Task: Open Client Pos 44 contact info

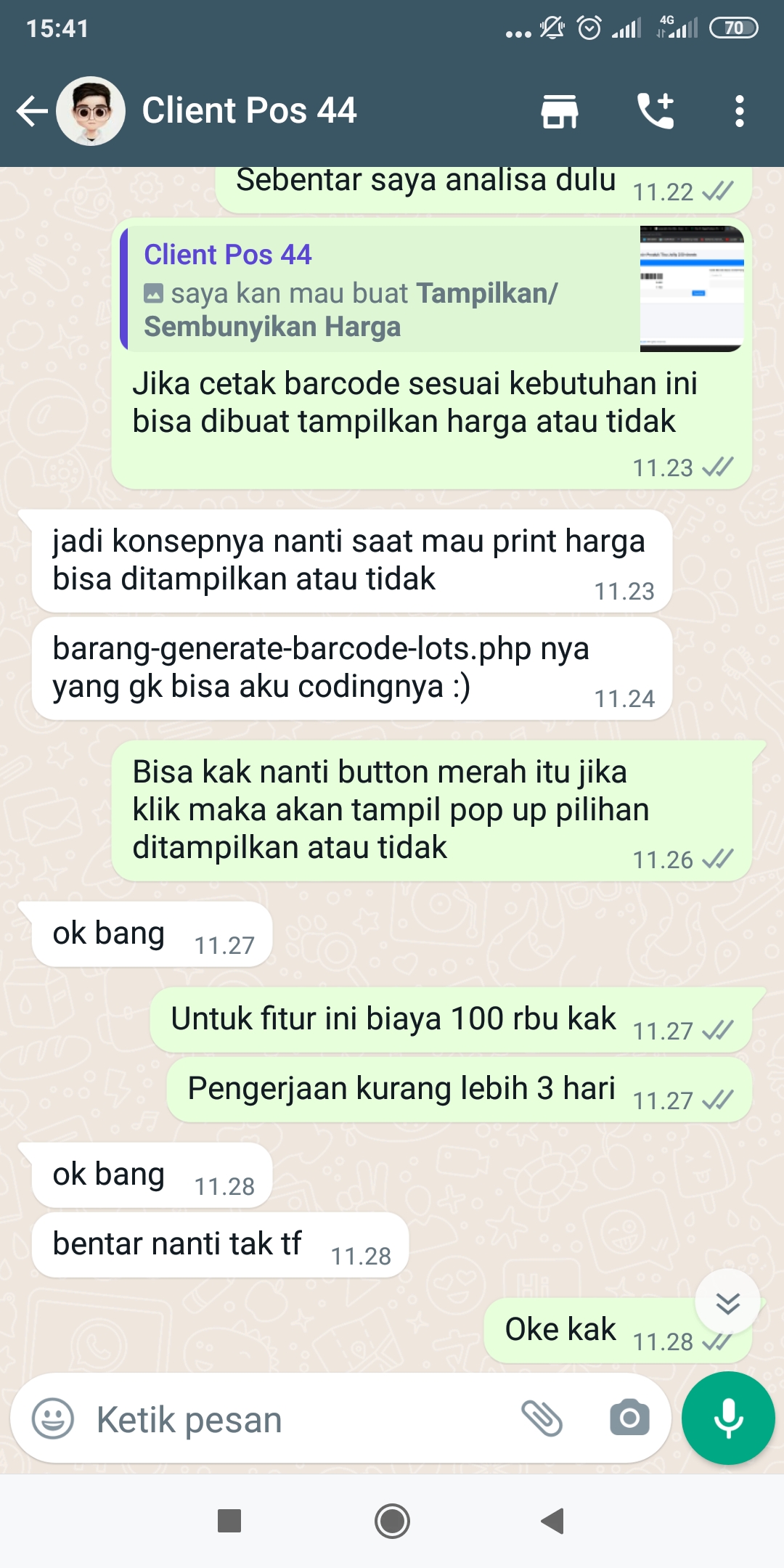Action: tap(249, 111)
